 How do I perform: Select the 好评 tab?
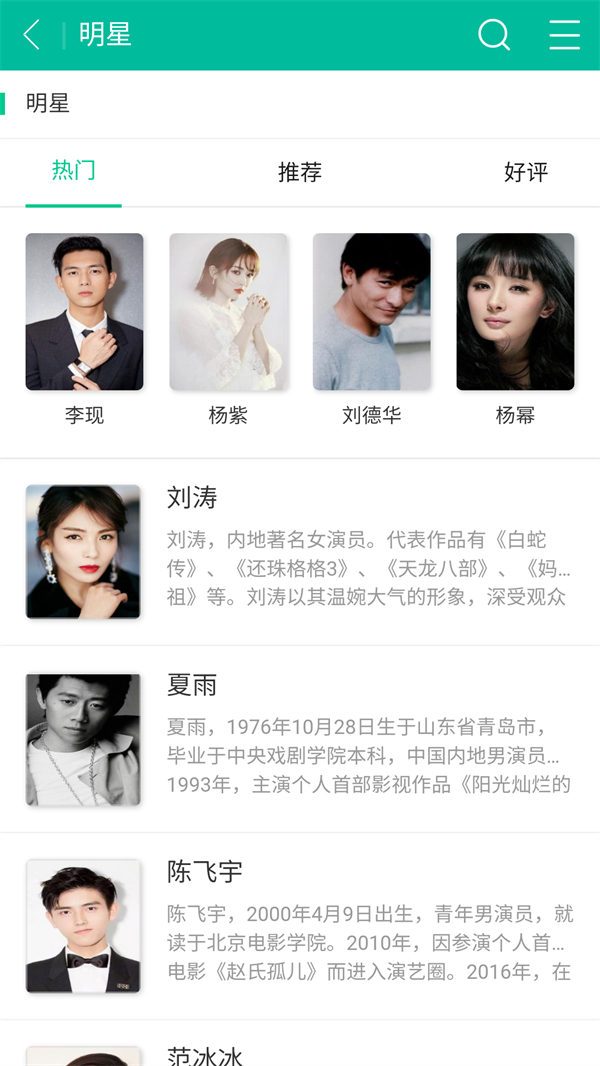click(x=526, y=172)
